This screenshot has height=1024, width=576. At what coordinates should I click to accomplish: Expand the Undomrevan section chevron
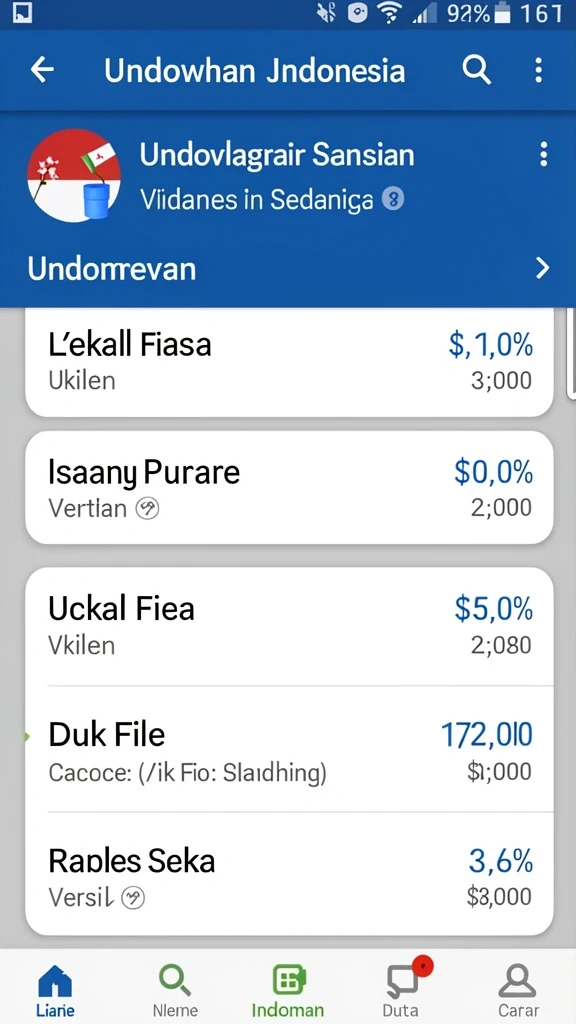(543, 268)
